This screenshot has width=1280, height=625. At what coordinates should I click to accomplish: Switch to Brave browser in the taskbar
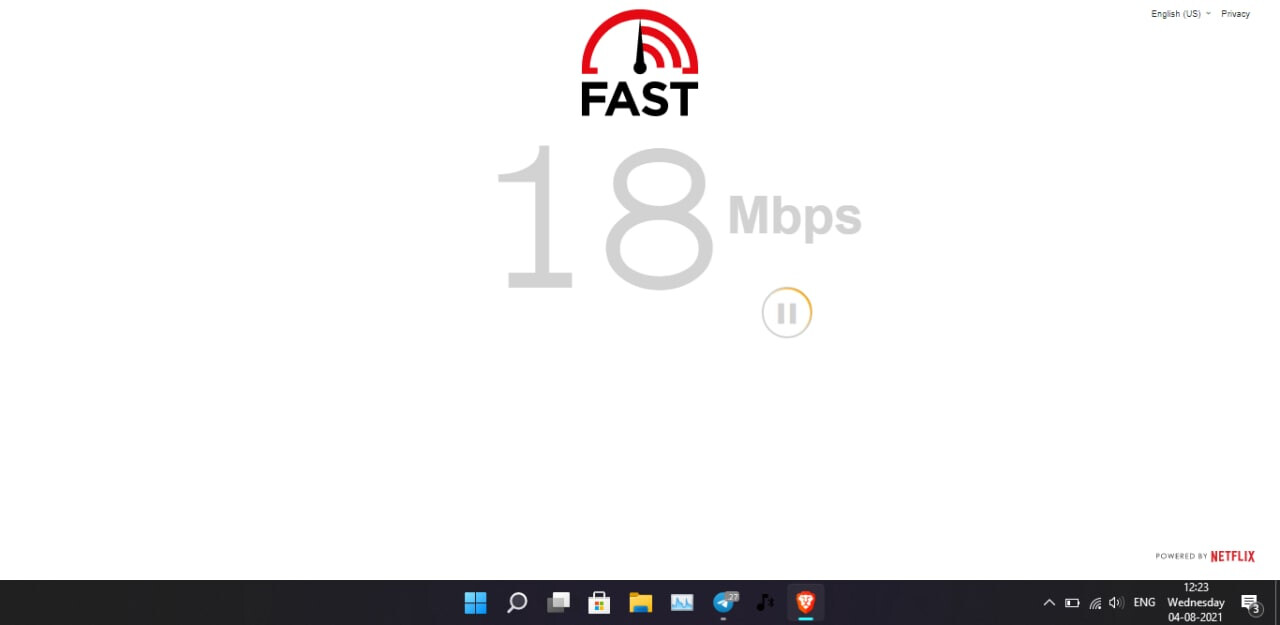(805, 602)
